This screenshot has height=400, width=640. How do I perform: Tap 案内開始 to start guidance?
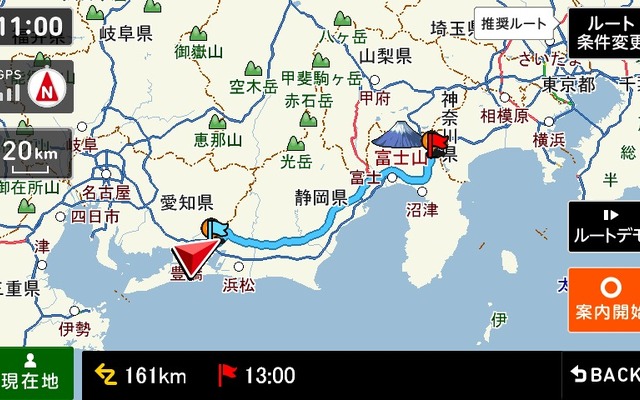click(x=605, y=300)
